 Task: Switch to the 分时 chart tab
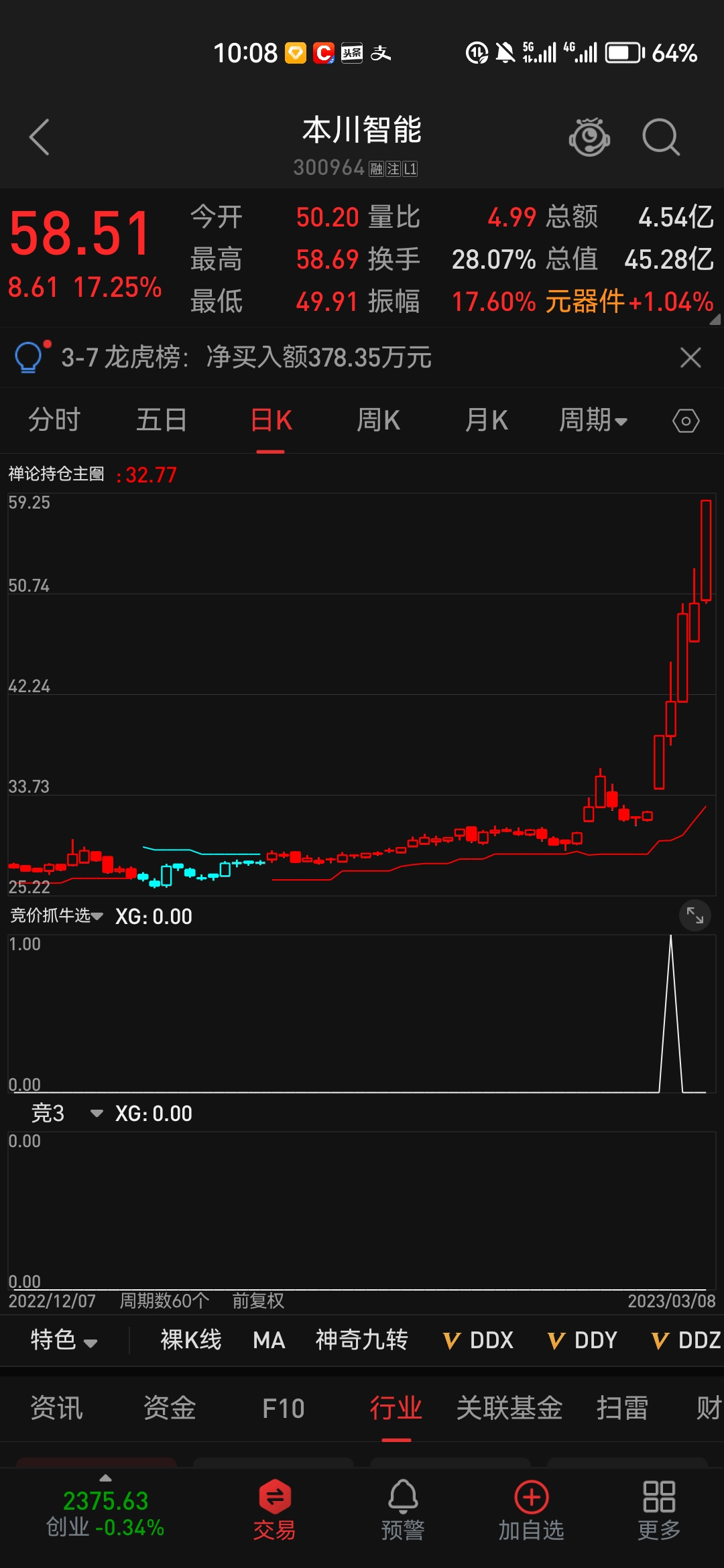[54, 420]
